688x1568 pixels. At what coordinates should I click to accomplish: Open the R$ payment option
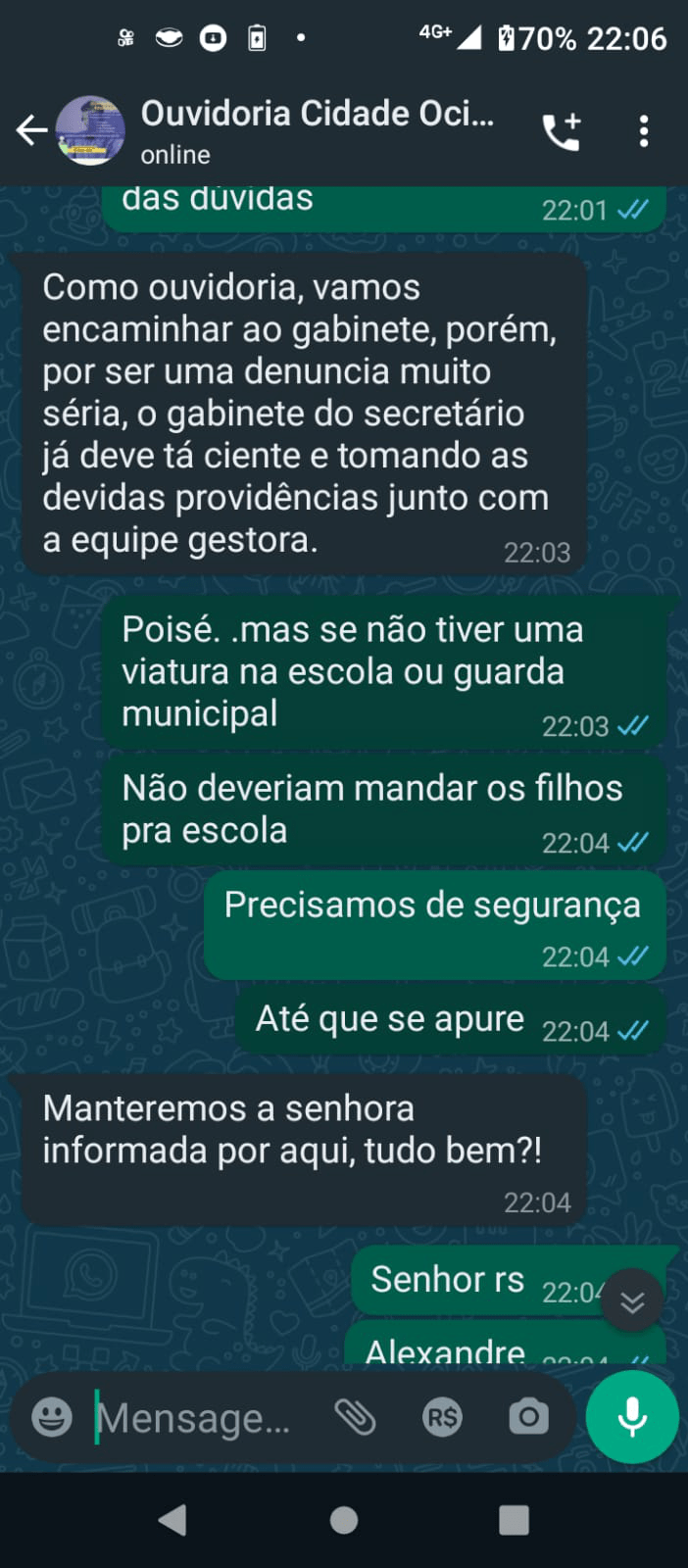[x=442, y=1417]
